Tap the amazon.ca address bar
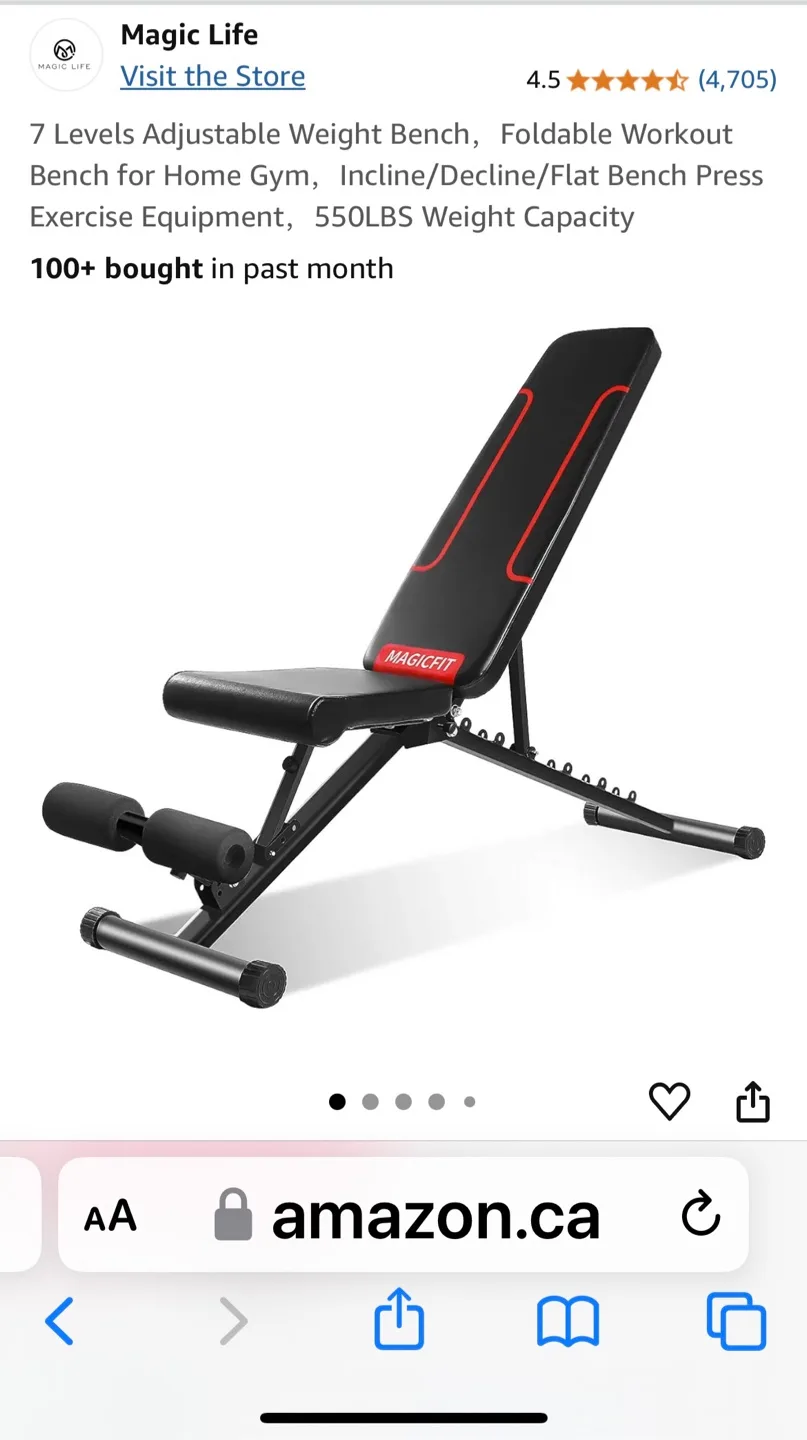Image resolution: width=807 pixels, height=1440 pixels. [435, 1215]
